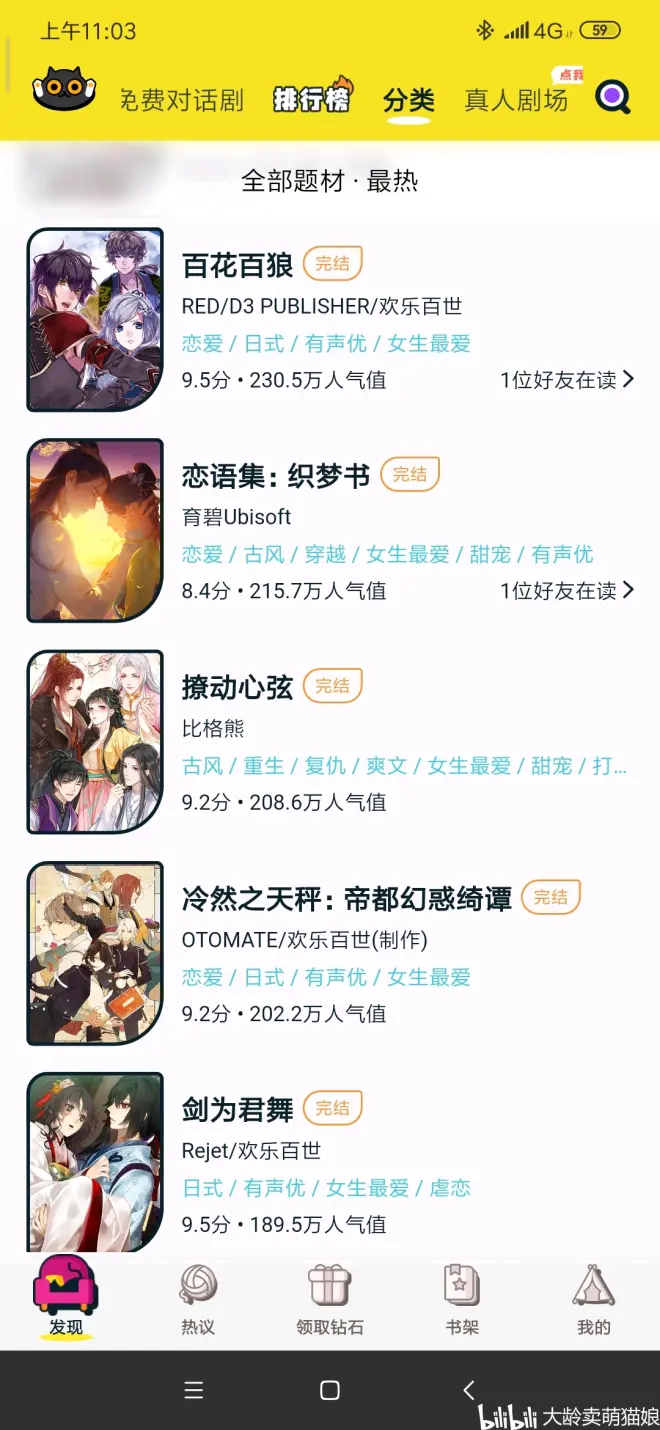Tap the system back button
The height and width of the screenshot is (1430, 660).
[x=468, y=1390]
